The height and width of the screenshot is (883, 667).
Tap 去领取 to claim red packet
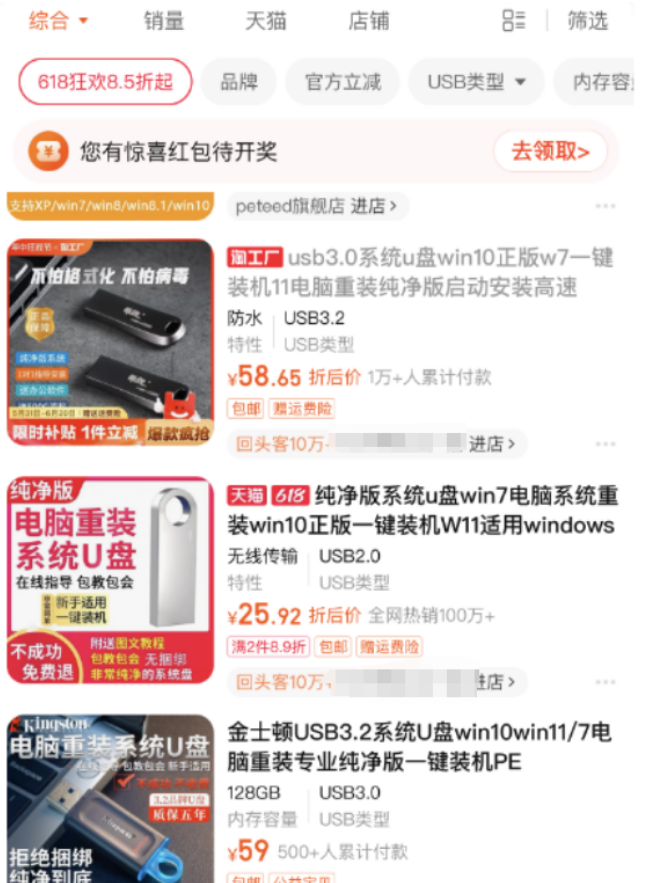click(x=550, y=152)
